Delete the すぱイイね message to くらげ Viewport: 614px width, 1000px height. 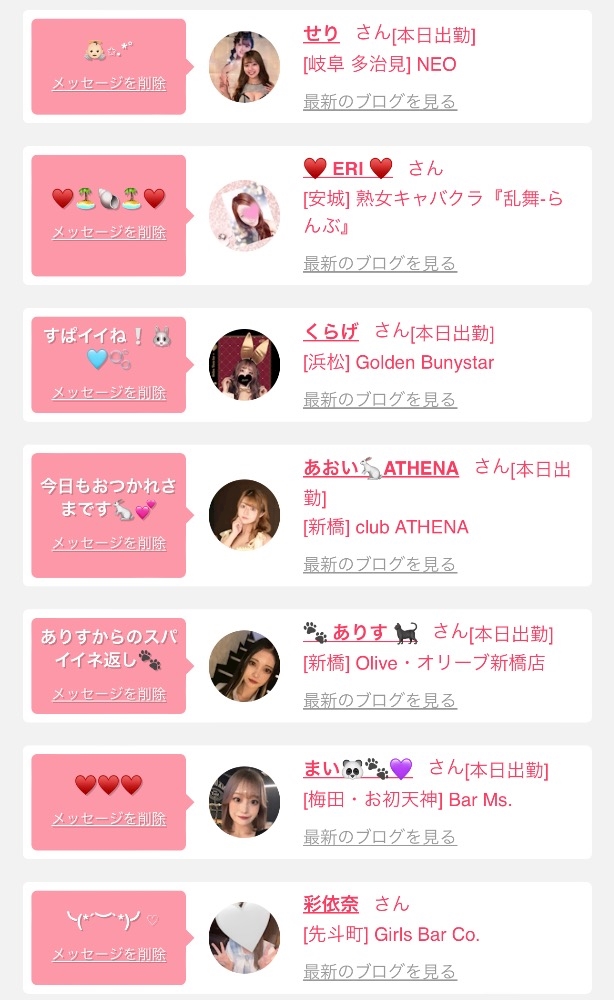click(x=109, y=392)
